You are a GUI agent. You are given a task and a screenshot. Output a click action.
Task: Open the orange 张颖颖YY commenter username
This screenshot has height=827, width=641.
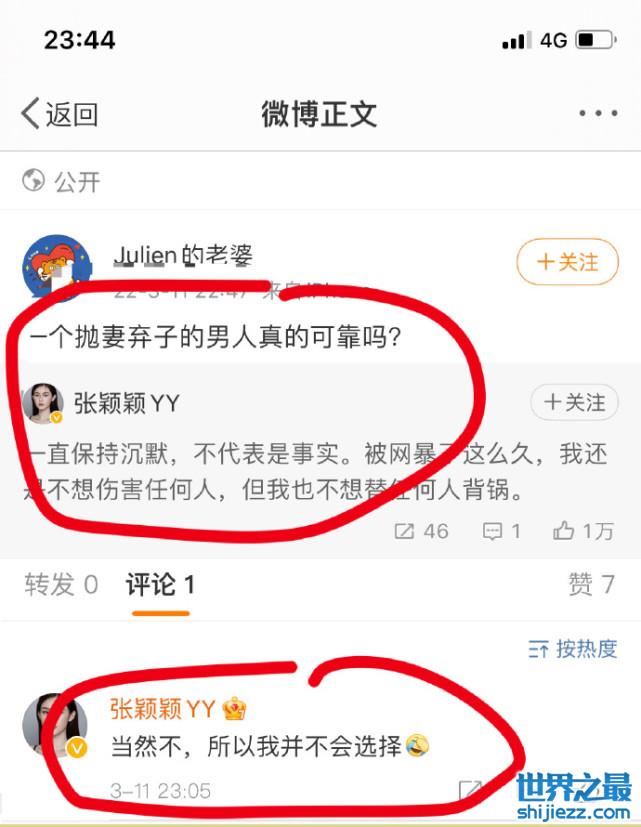point(160,709)
